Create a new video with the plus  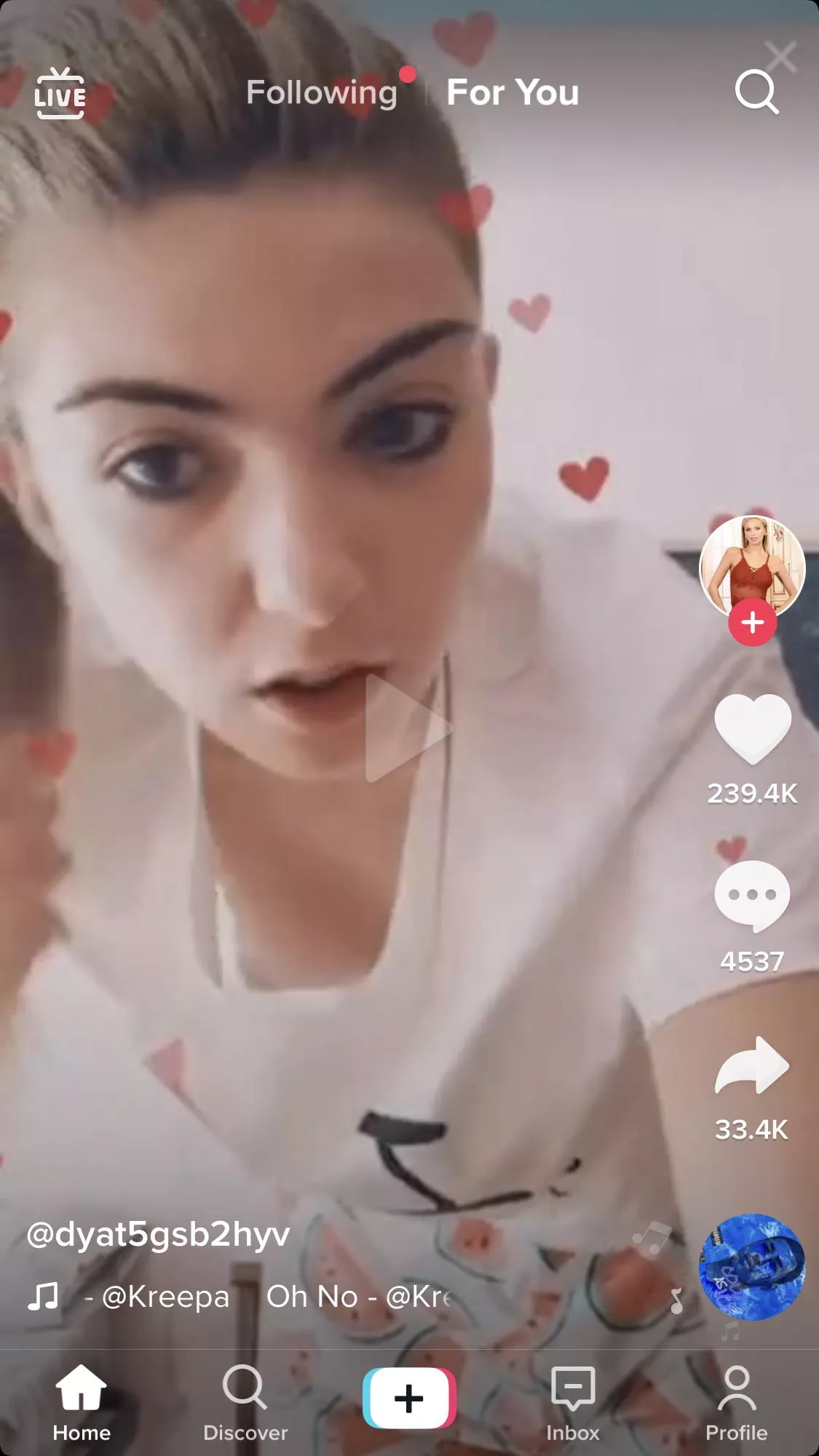pos(409,1399)
